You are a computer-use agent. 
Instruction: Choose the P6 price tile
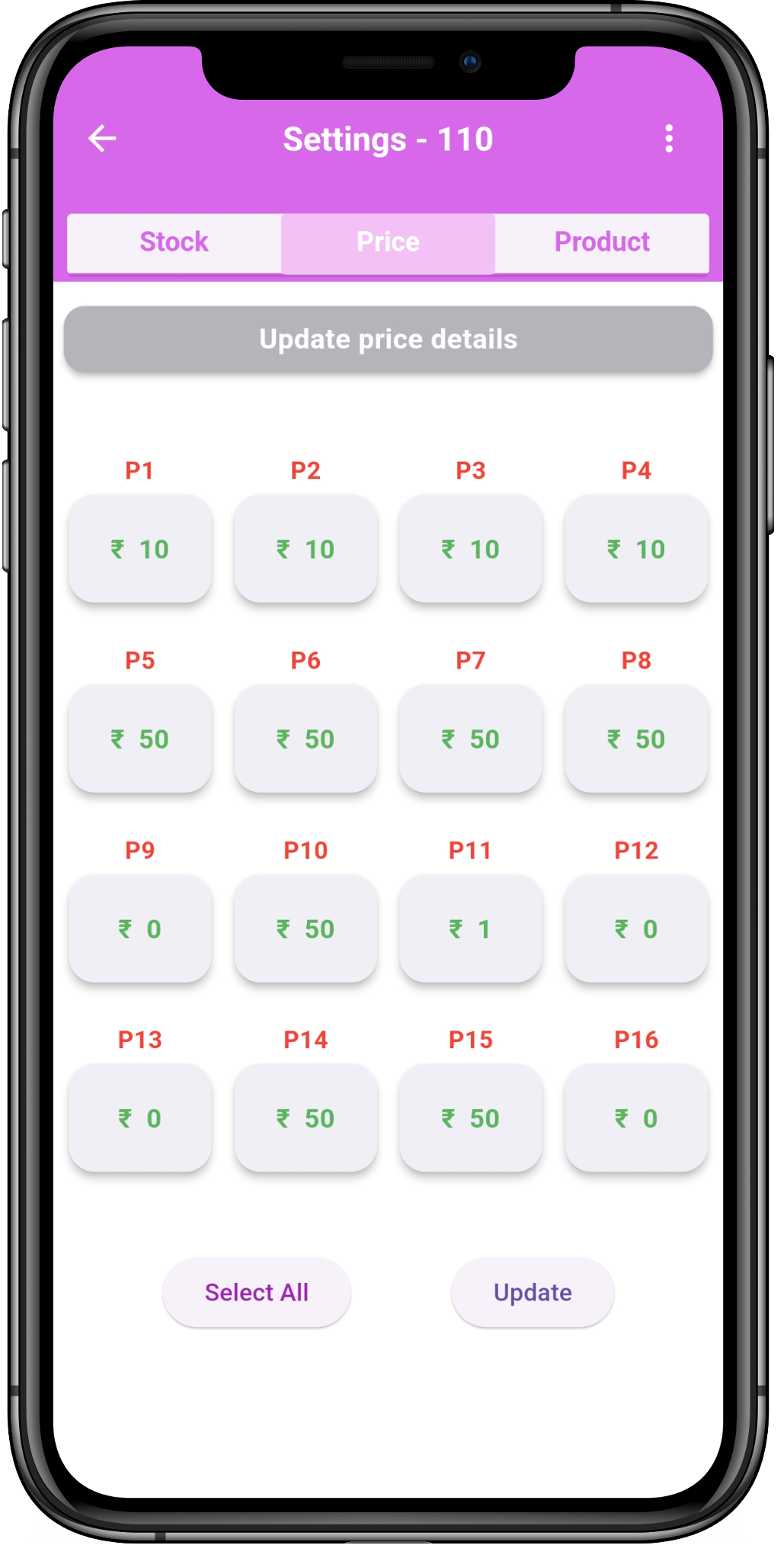[306, 739]
